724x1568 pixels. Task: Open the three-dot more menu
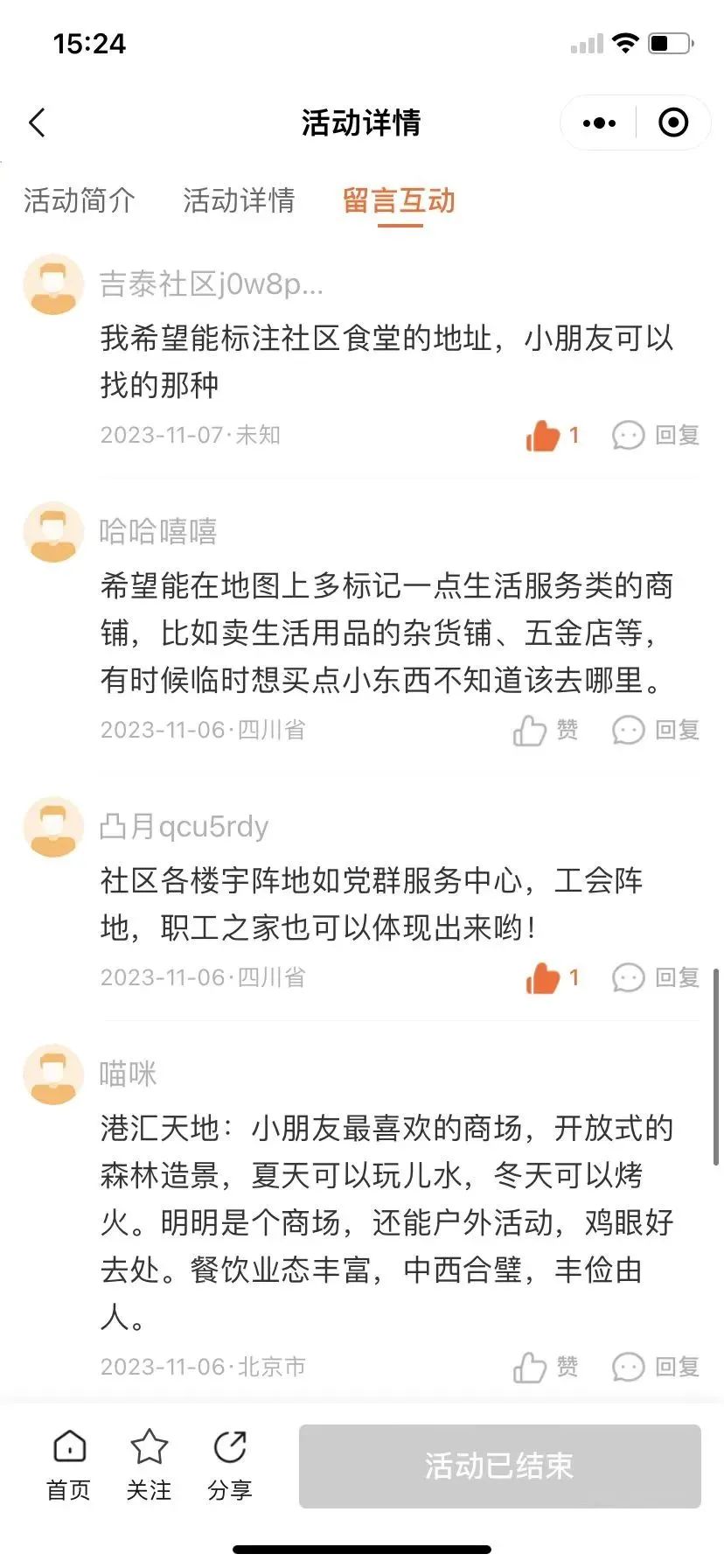599,123
